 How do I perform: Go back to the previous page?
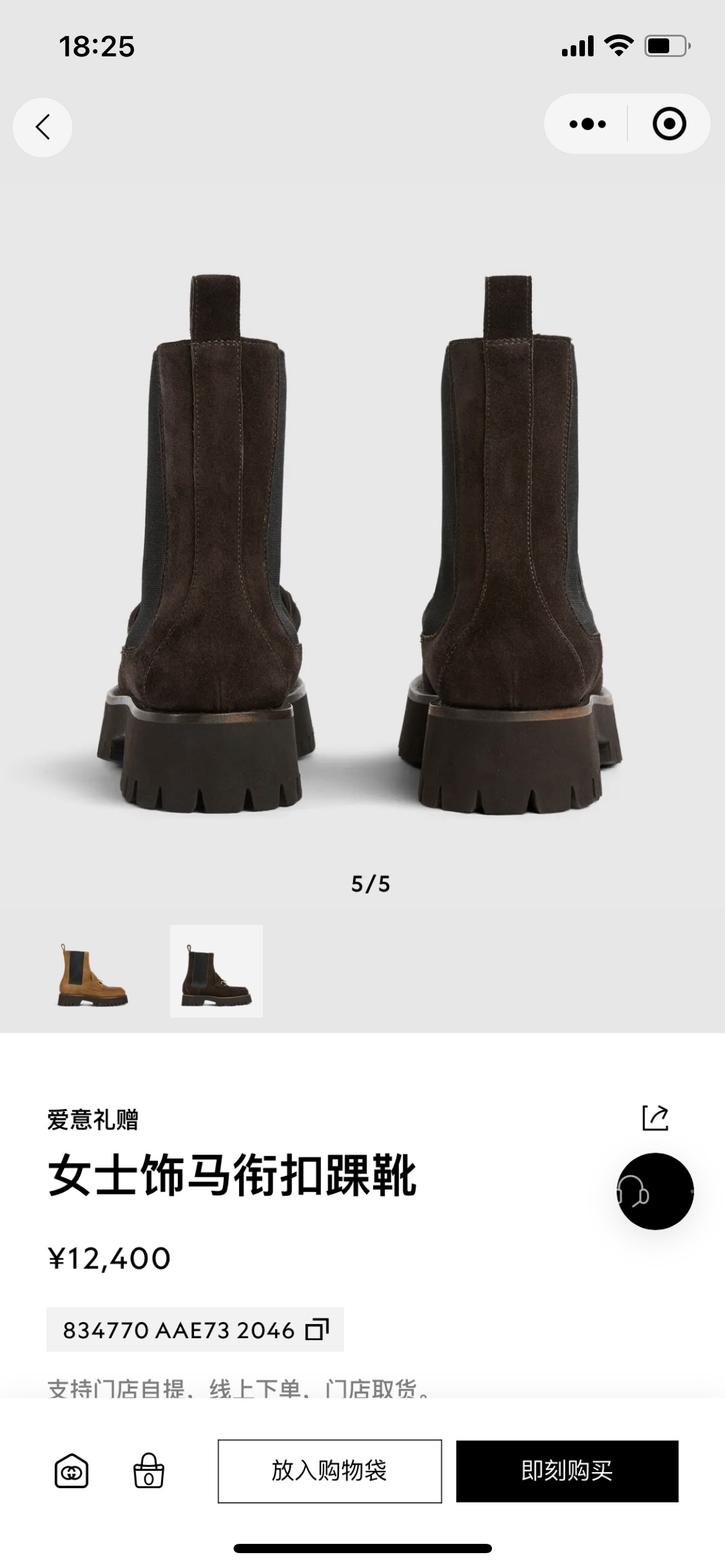coord(42,127)
